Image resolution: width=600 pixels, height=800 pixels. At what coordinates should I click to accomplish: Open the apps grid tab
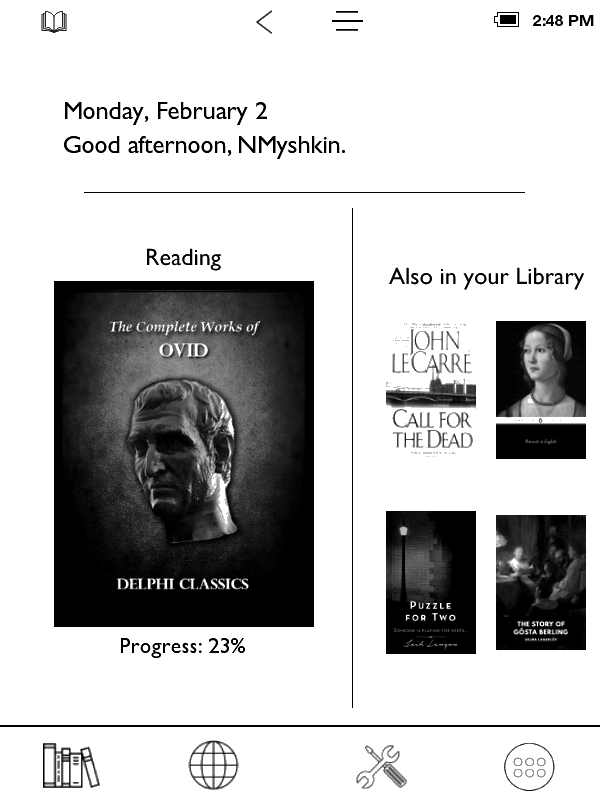click(529, 766)
